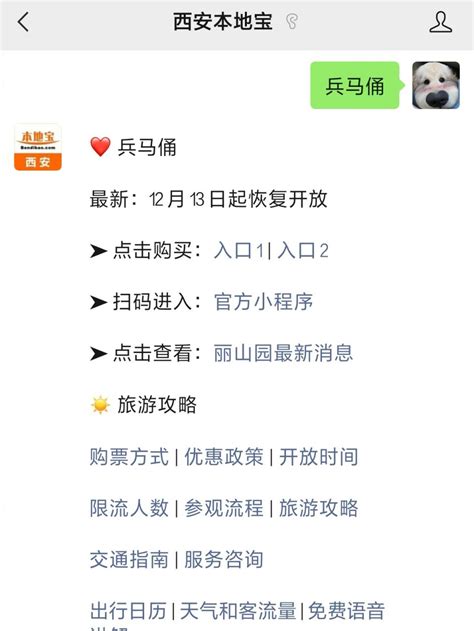This screenshot has width=474, height=631.
Task: Open the 入口2 ticket purchase link
Action: 303,251
